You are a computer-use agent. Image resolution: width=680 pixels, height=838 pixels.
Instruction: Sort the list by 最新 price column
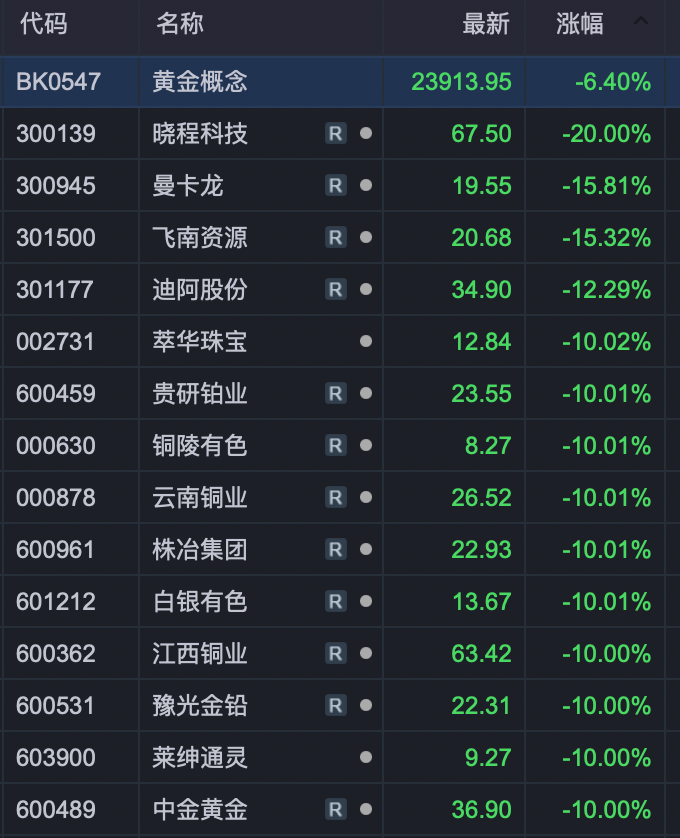click(486, 24)
